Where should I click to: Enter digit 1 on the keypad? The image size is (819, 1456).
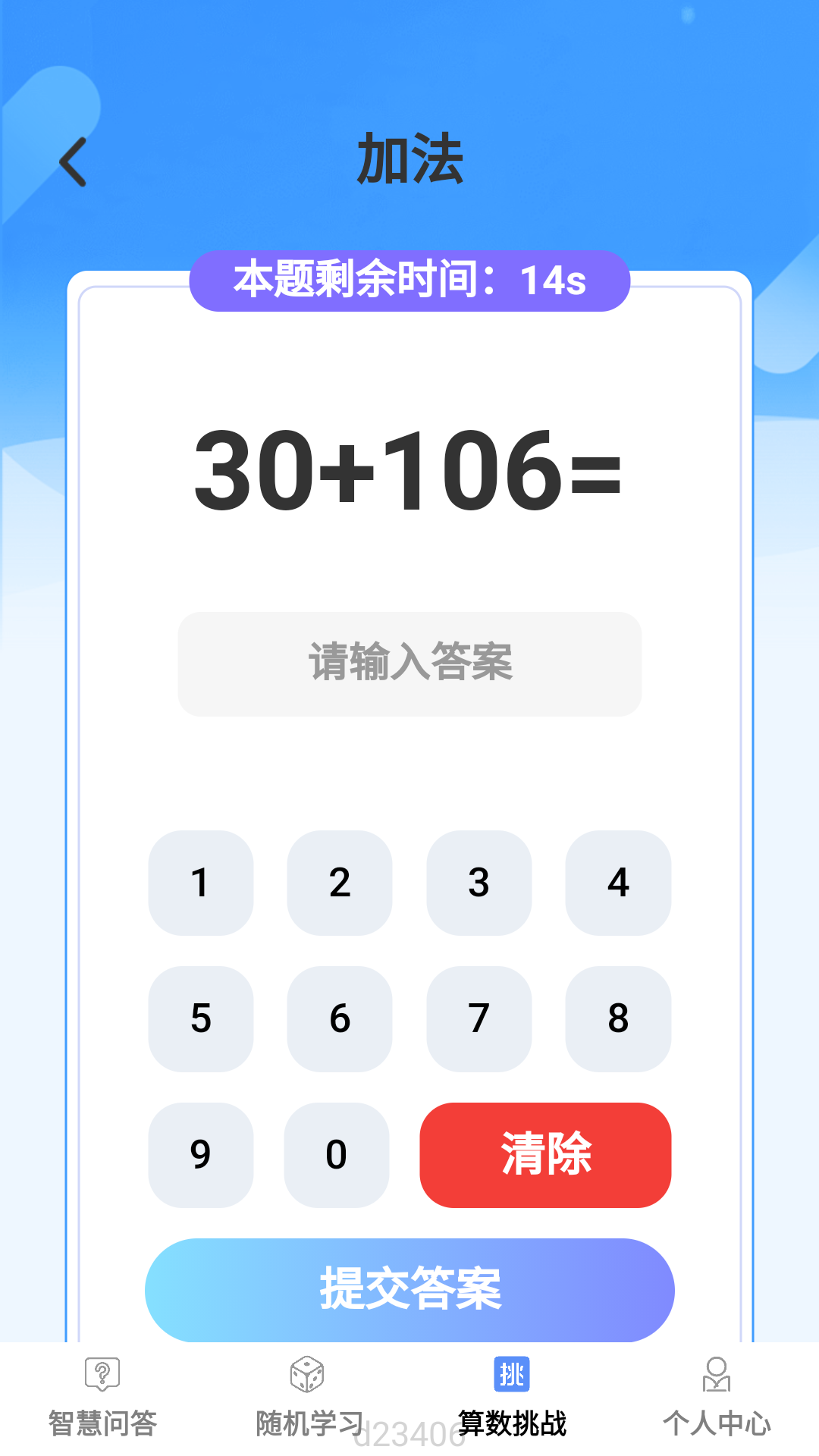pyautogui.click(x=200, y=883)
